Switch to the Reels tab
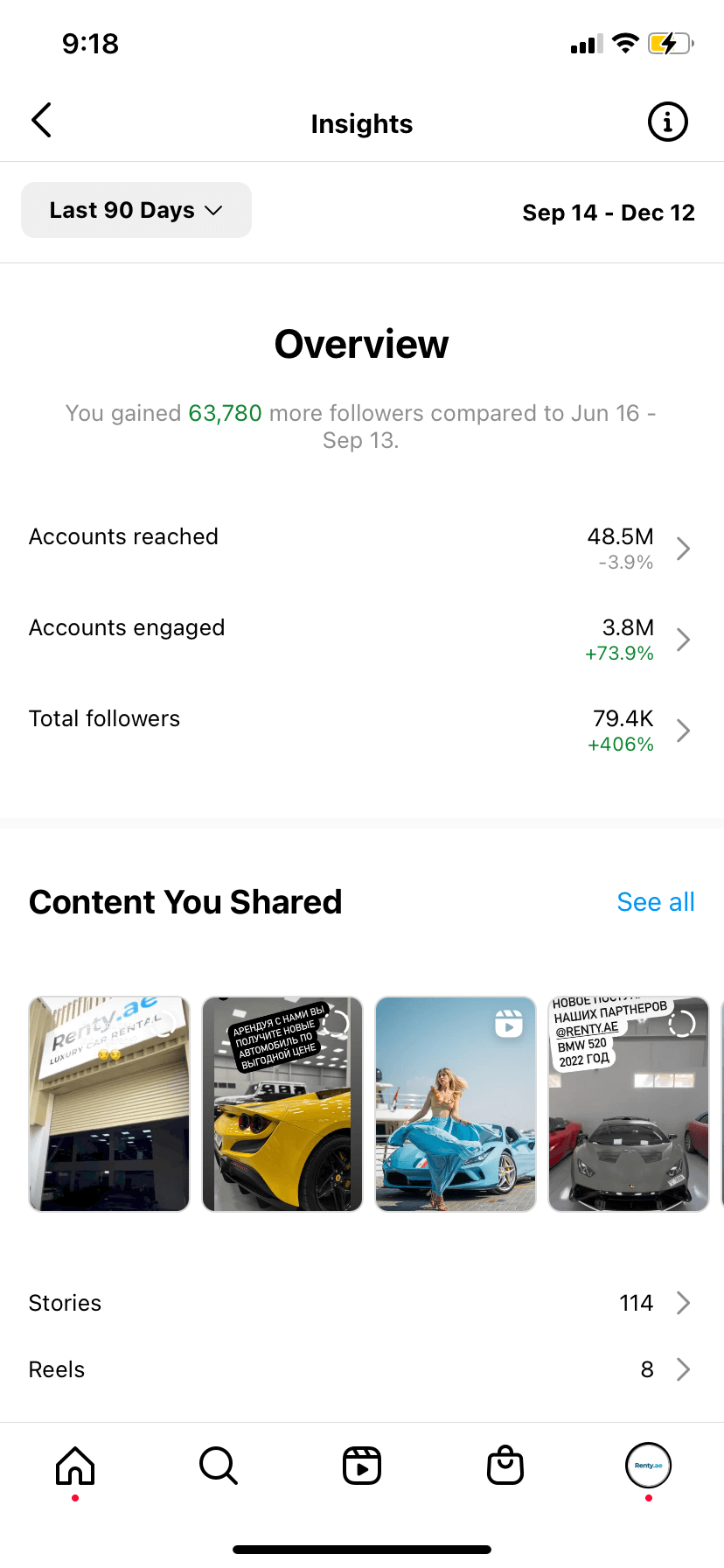The height and width of the screenshot is (1568, 724). [x=362, y=1466]
